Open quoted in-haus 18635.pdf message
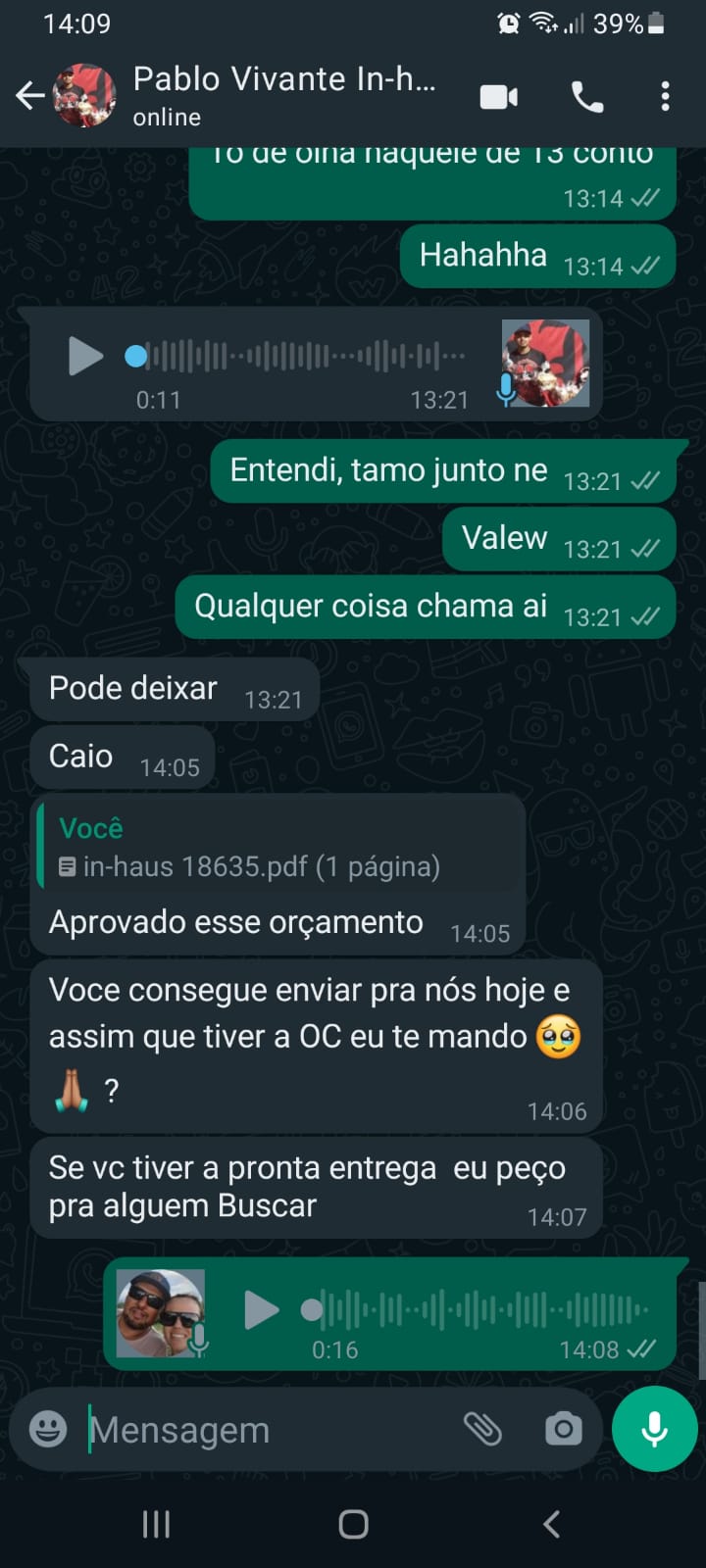This screenshot has height=1568, width=706. pos(279,848)
